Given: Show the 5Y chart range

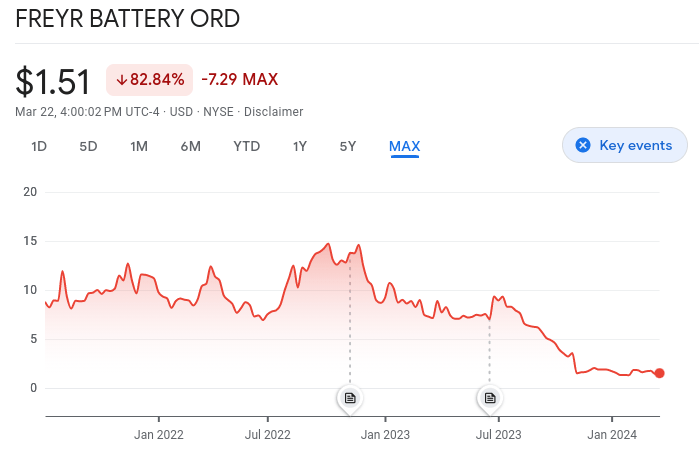Looking at the screenshot, I should click(348, 146).
